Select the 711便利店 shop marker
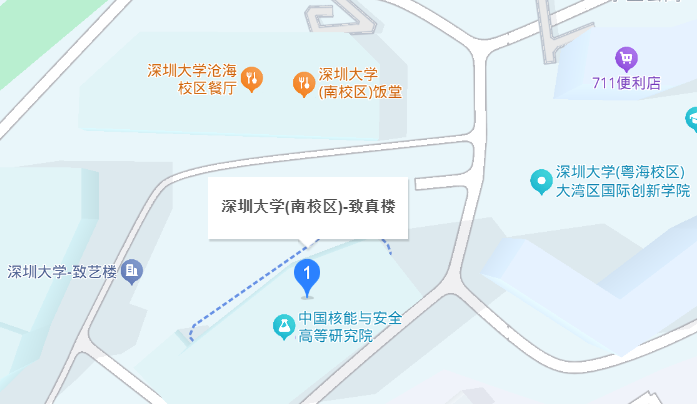 (627, 58)
